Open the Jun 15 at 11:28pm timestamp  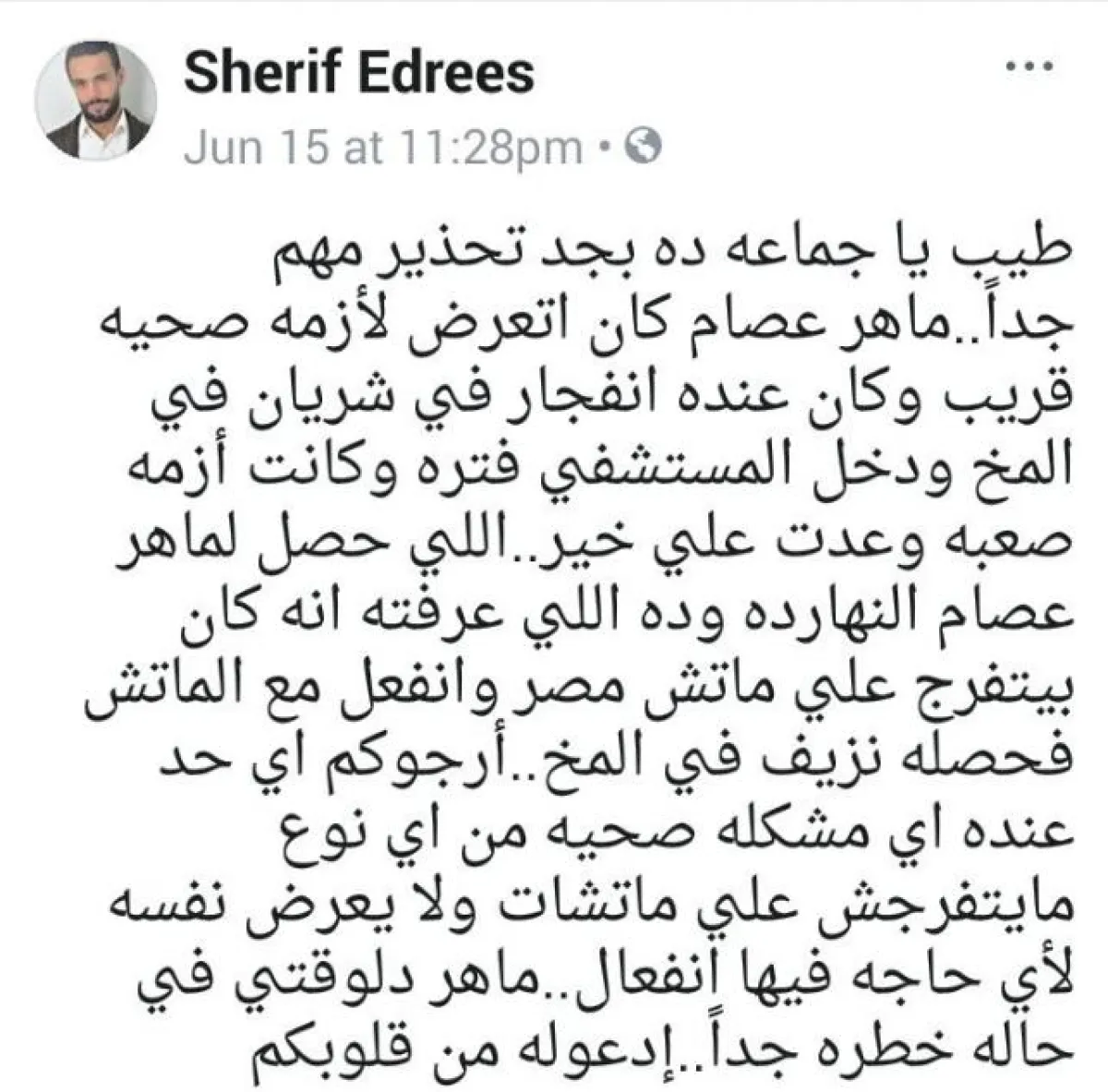coord(383,148)
